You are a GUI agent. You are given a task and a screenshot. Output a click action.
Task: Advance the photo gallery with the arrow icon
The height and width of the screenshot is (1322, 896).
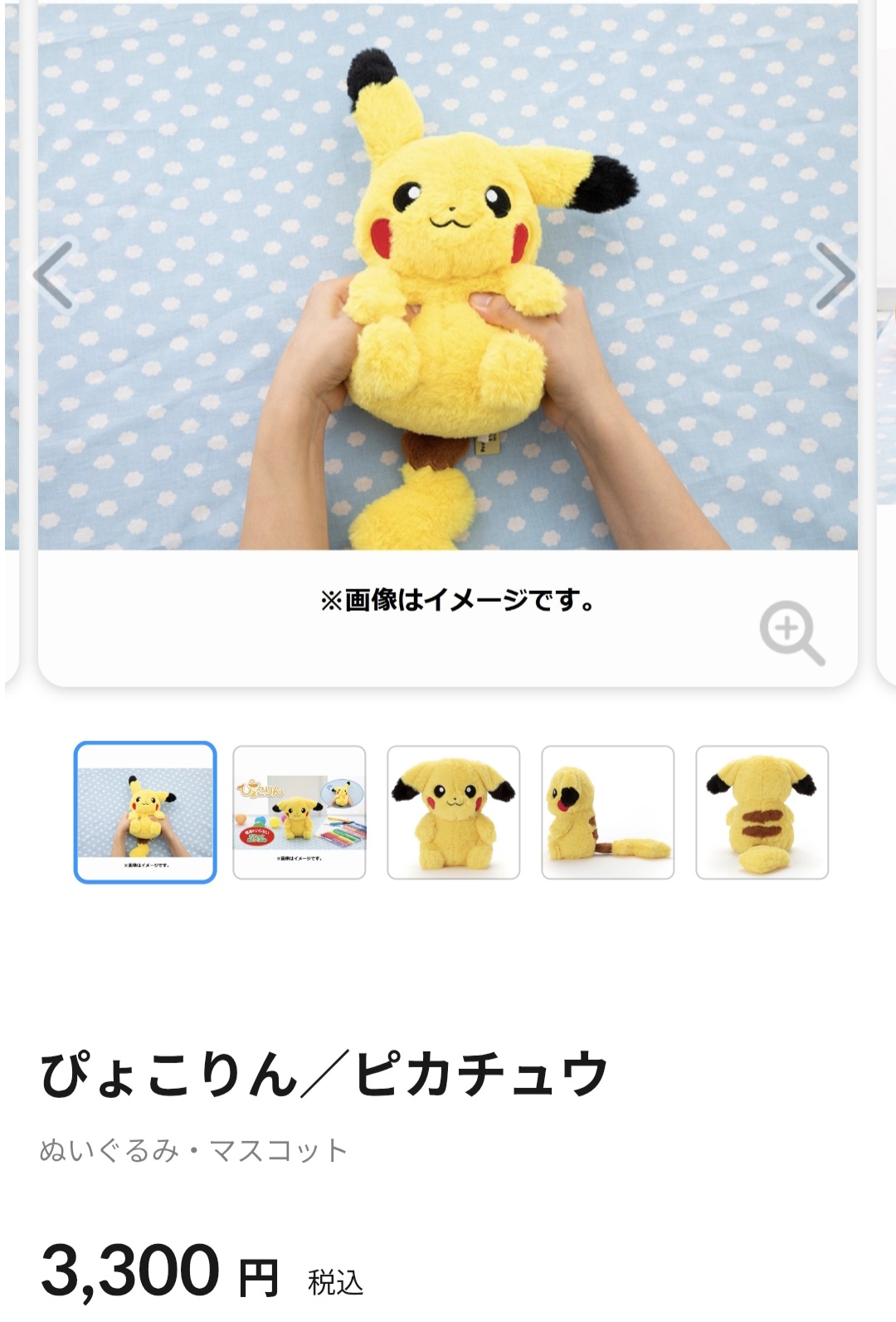tap(840, 274)
